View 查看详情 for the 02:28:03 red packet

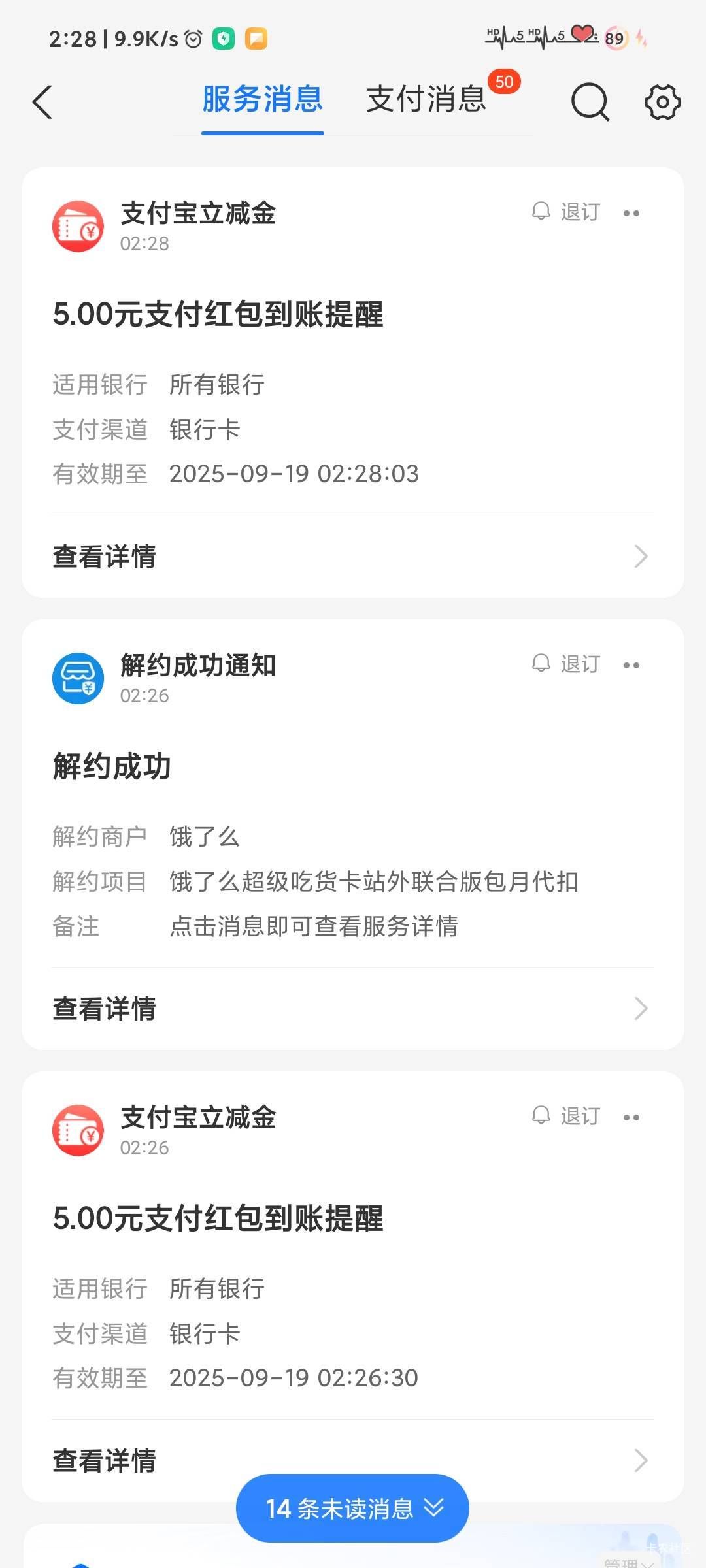(x=353, y=557)
